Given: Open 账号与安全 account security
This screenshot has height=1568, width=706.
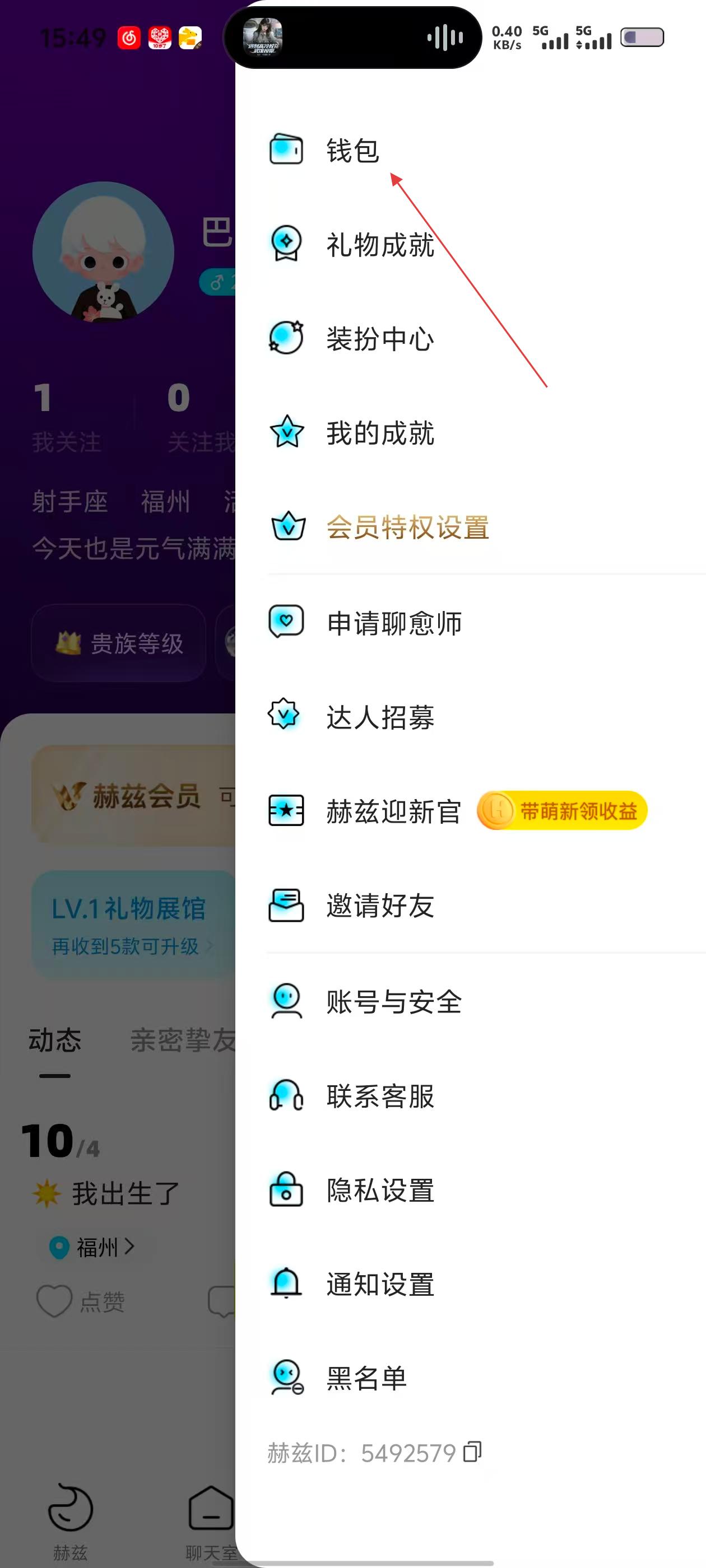Looking at the screenshot, I should pos(393,1001).
